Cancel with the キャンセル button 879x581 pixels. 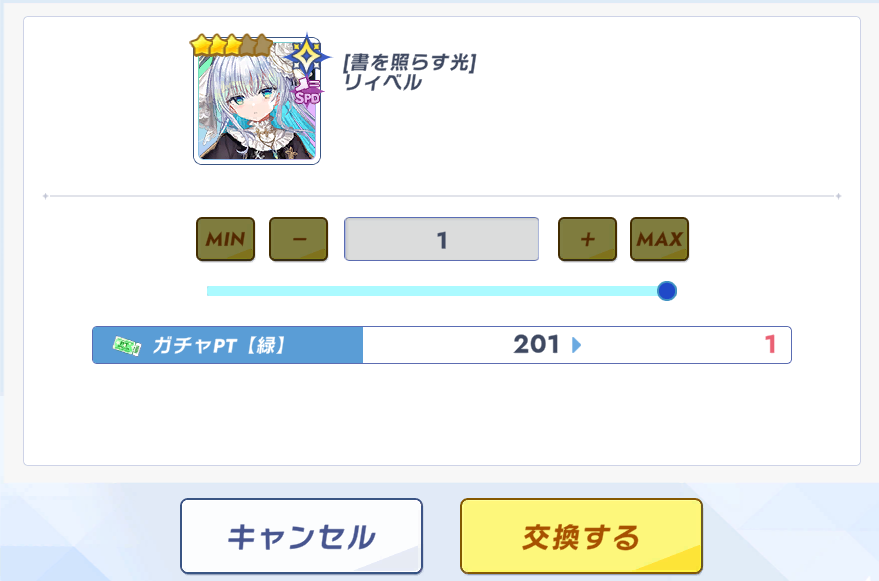pyautogui.click(x=301, y=536)
